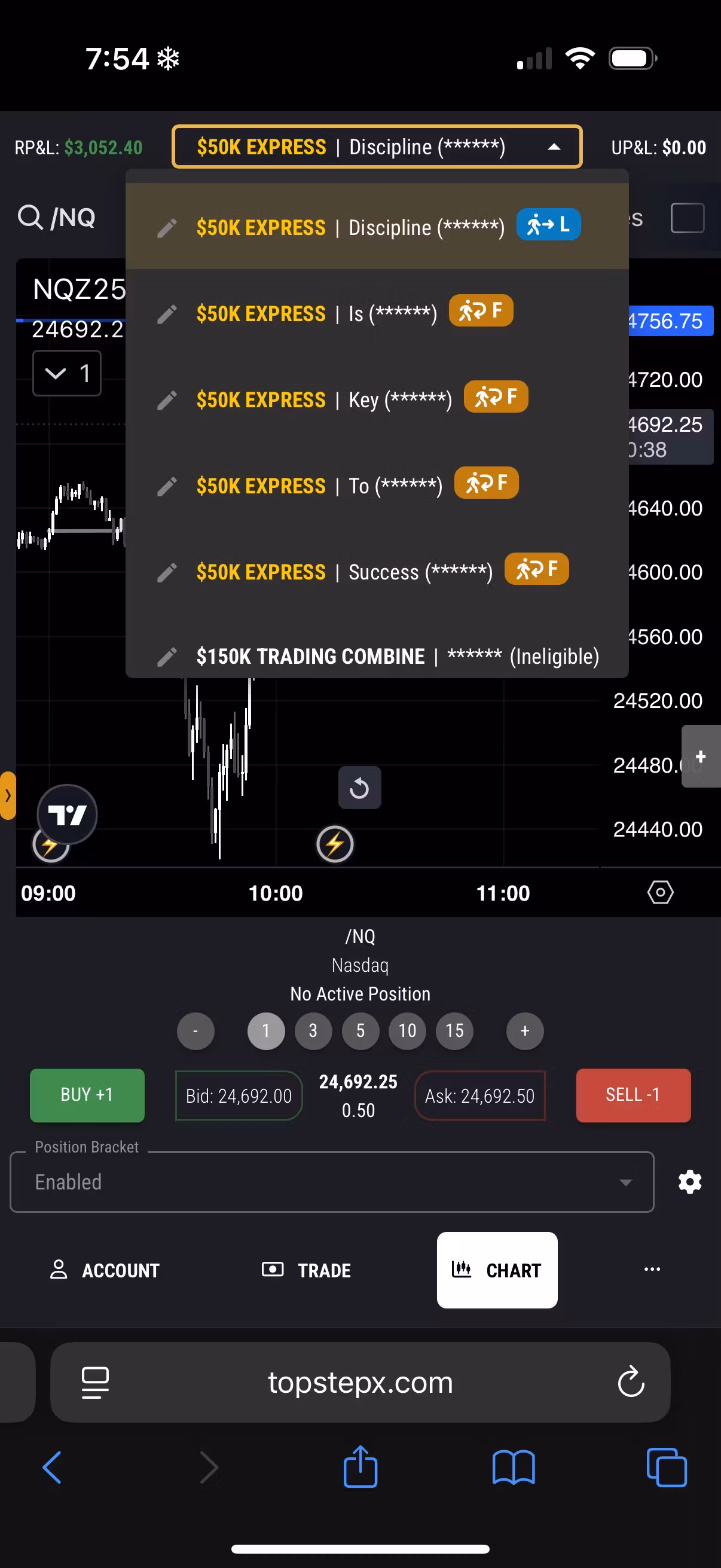Search the /NQ symbol
Screen dimensions: 721x1568
point(57,217)
